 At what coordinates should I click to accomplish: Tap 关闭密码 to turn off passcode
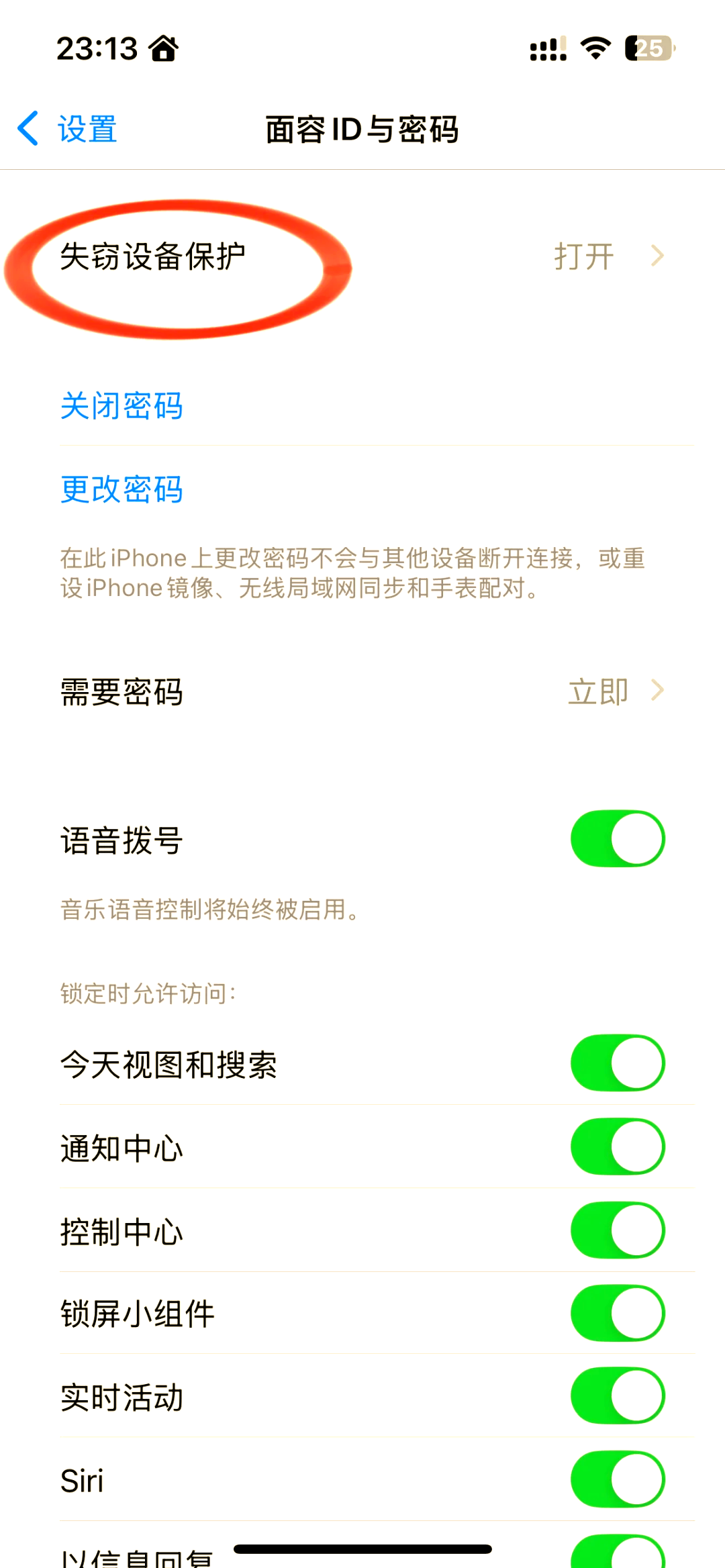pos(122,405)
